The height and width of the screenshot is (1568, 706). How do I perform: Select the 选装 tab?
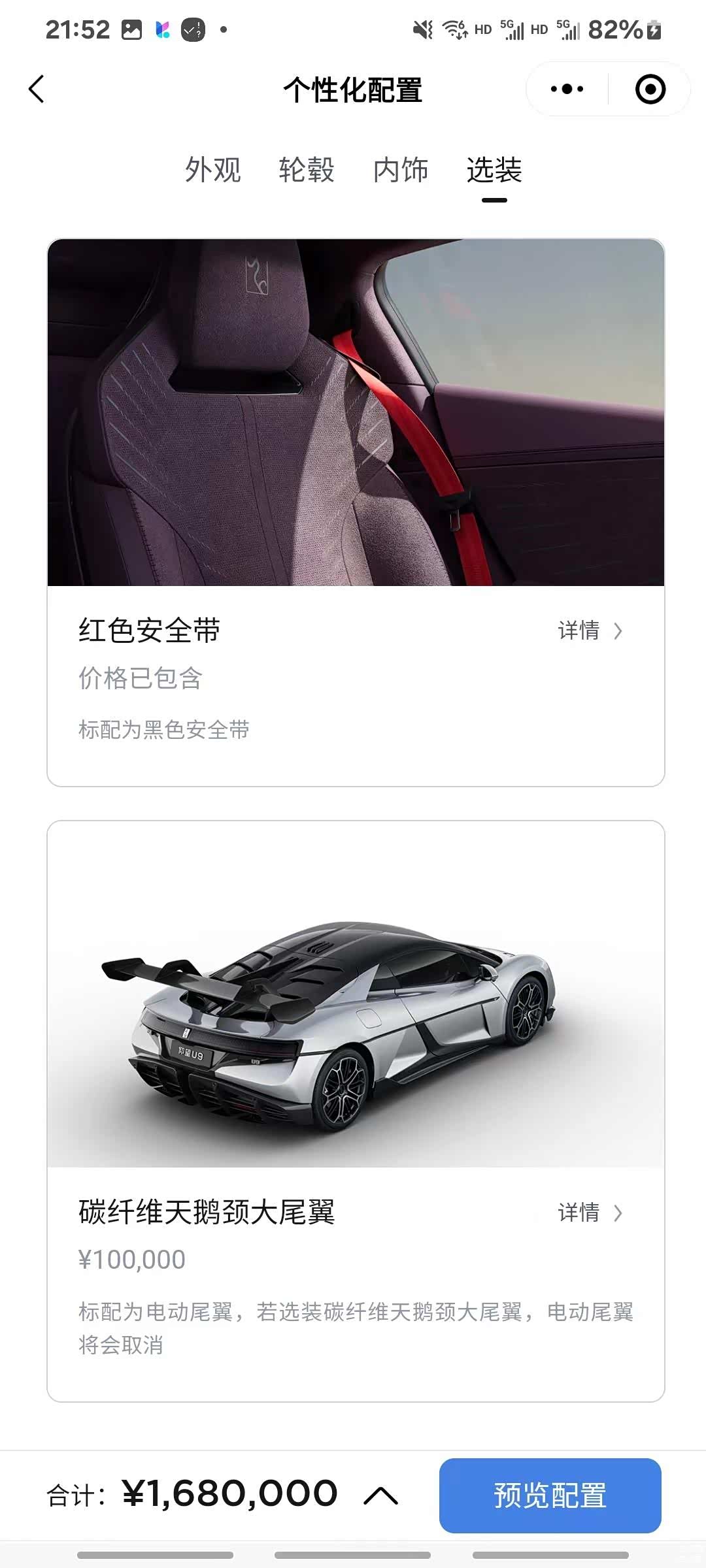pyautogui.click(x=494, y=170)
